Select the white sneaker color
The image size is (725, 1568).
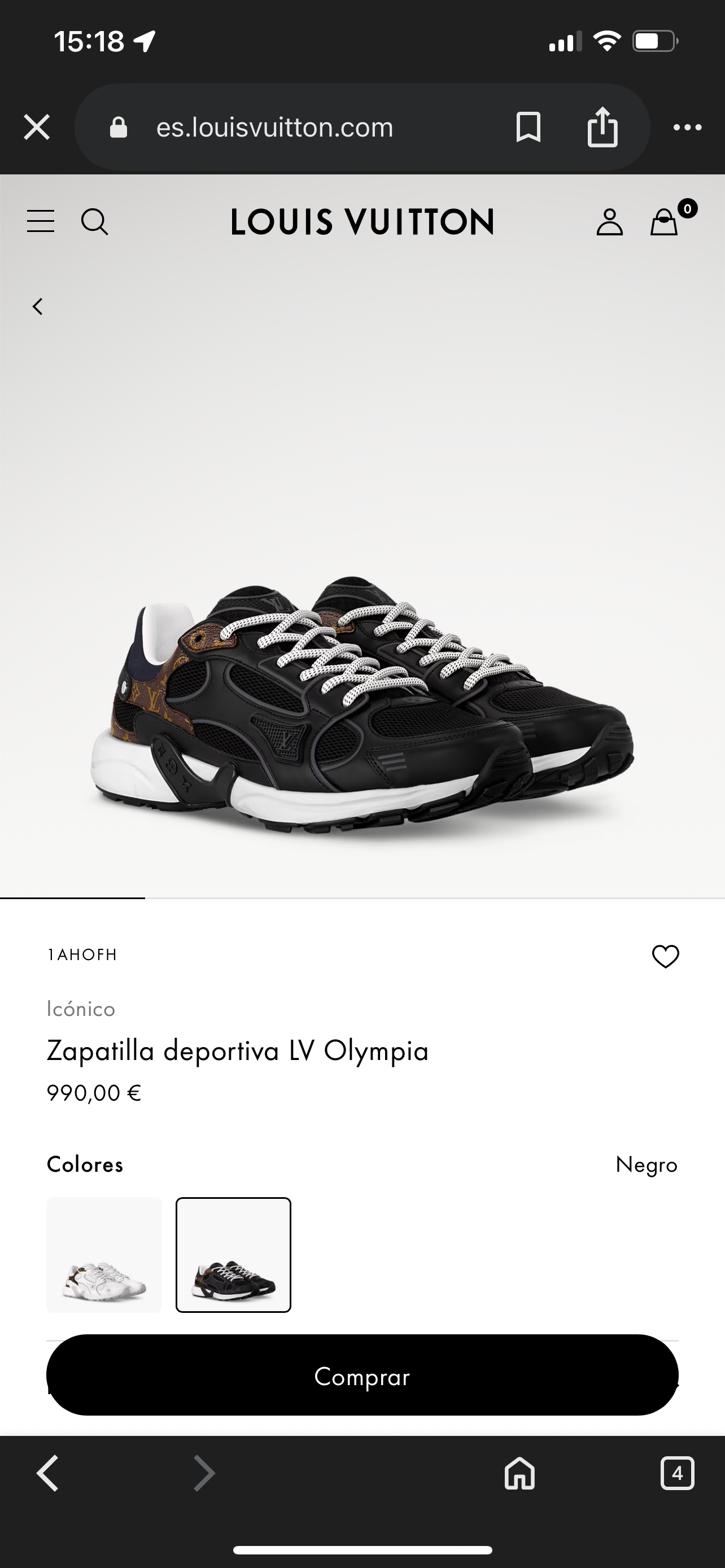click(104, 1255)
